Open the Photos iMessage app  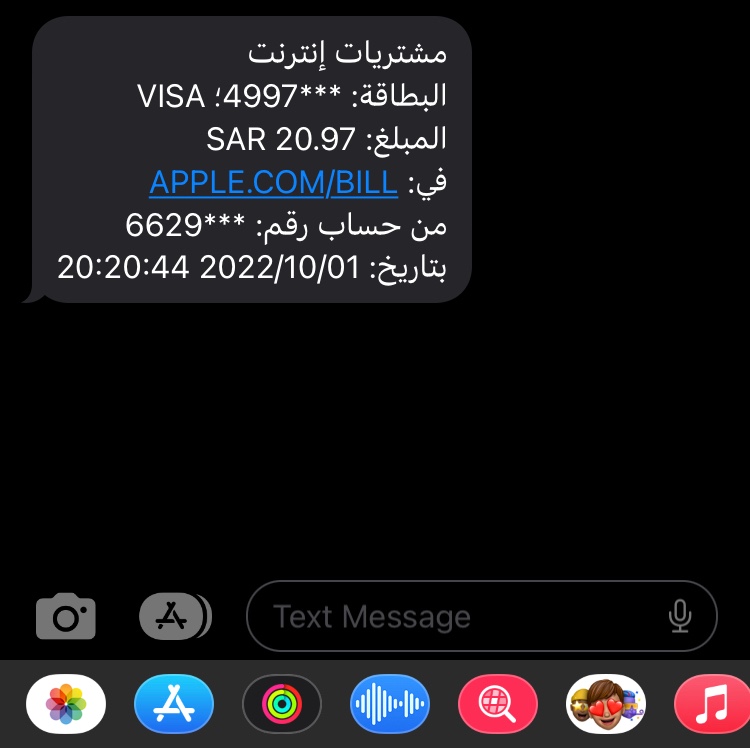[66, 704]
